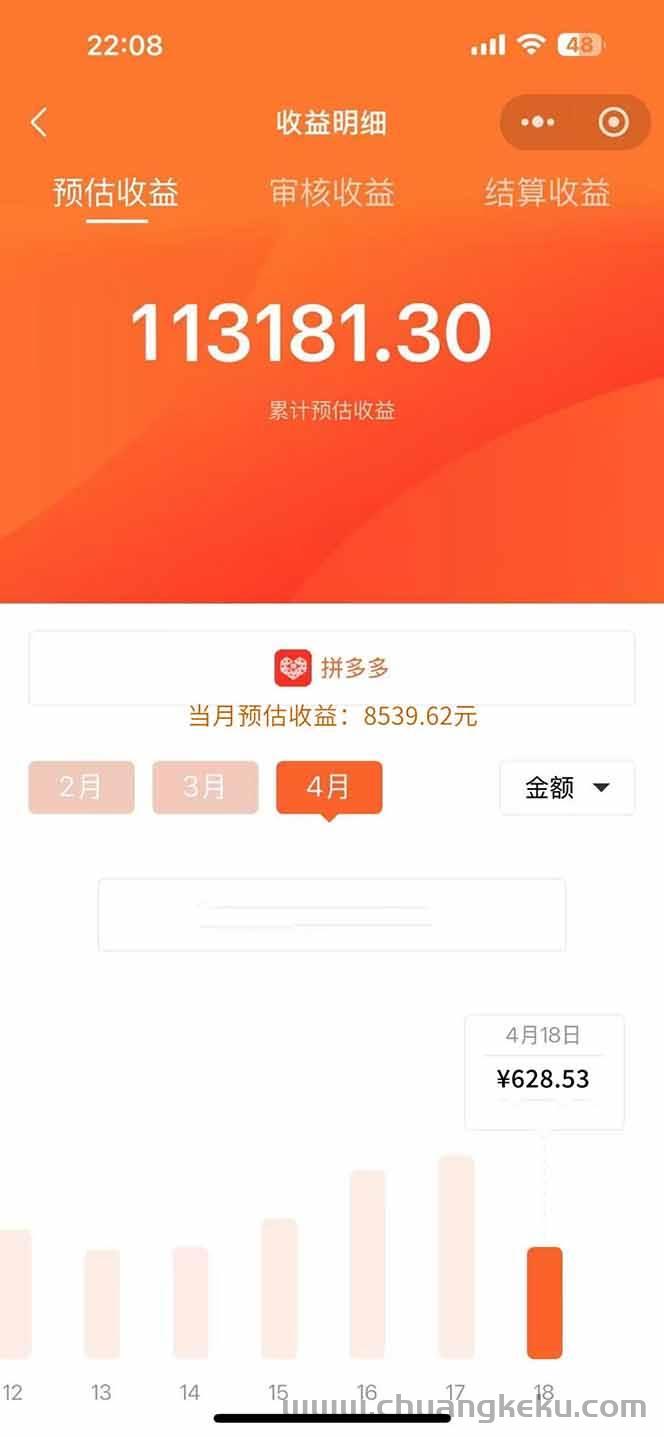Tap the highlighted bar for day 18

pos(544,1302)
